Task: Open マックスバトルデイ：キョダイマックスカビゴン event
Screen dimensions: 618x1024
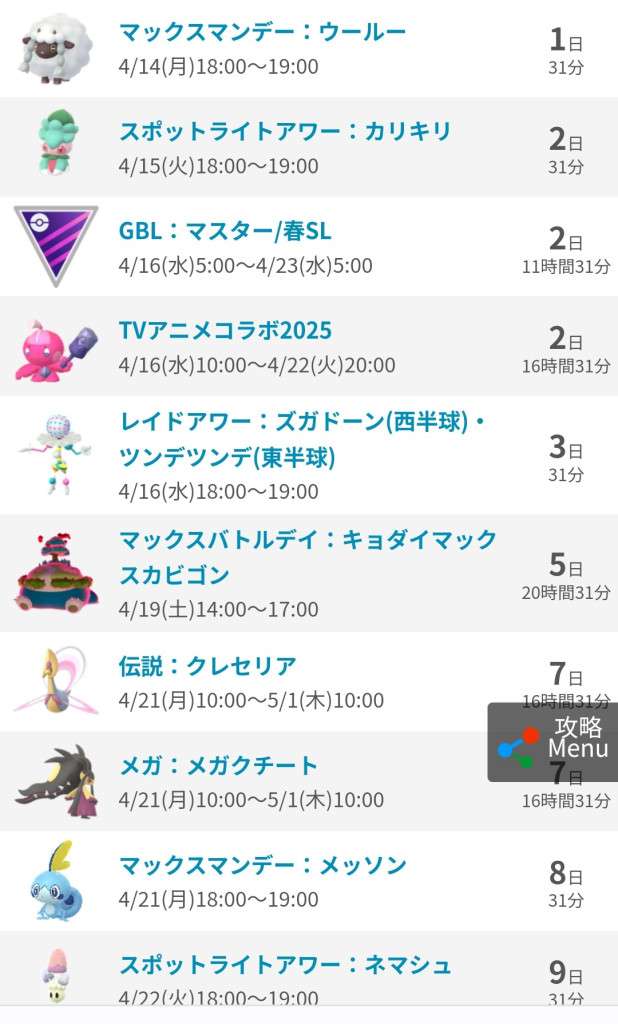Action: coord(308,557)
